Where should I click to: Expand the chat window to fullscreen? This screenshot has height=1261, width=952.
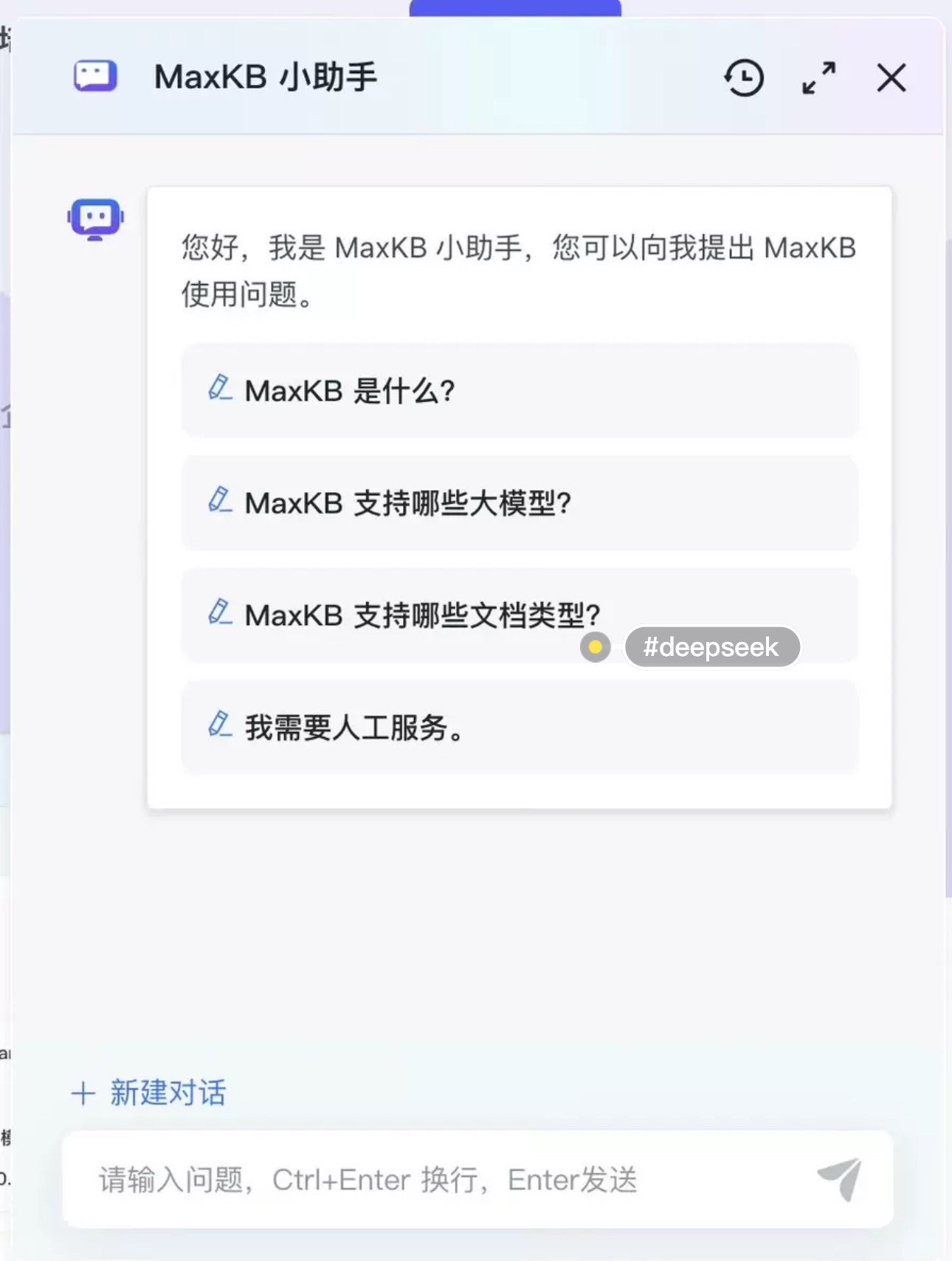[x=818, y=77]
